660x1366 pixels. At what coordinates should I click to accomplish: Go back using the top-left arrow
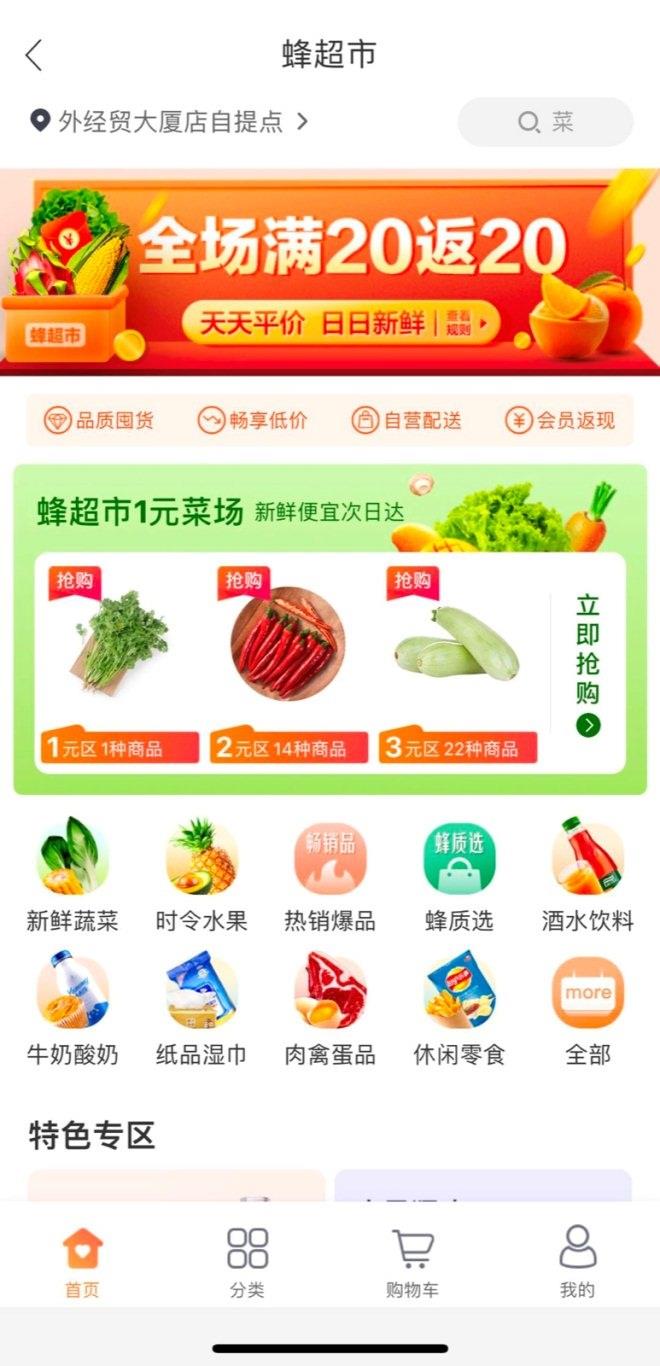[34, 55]
